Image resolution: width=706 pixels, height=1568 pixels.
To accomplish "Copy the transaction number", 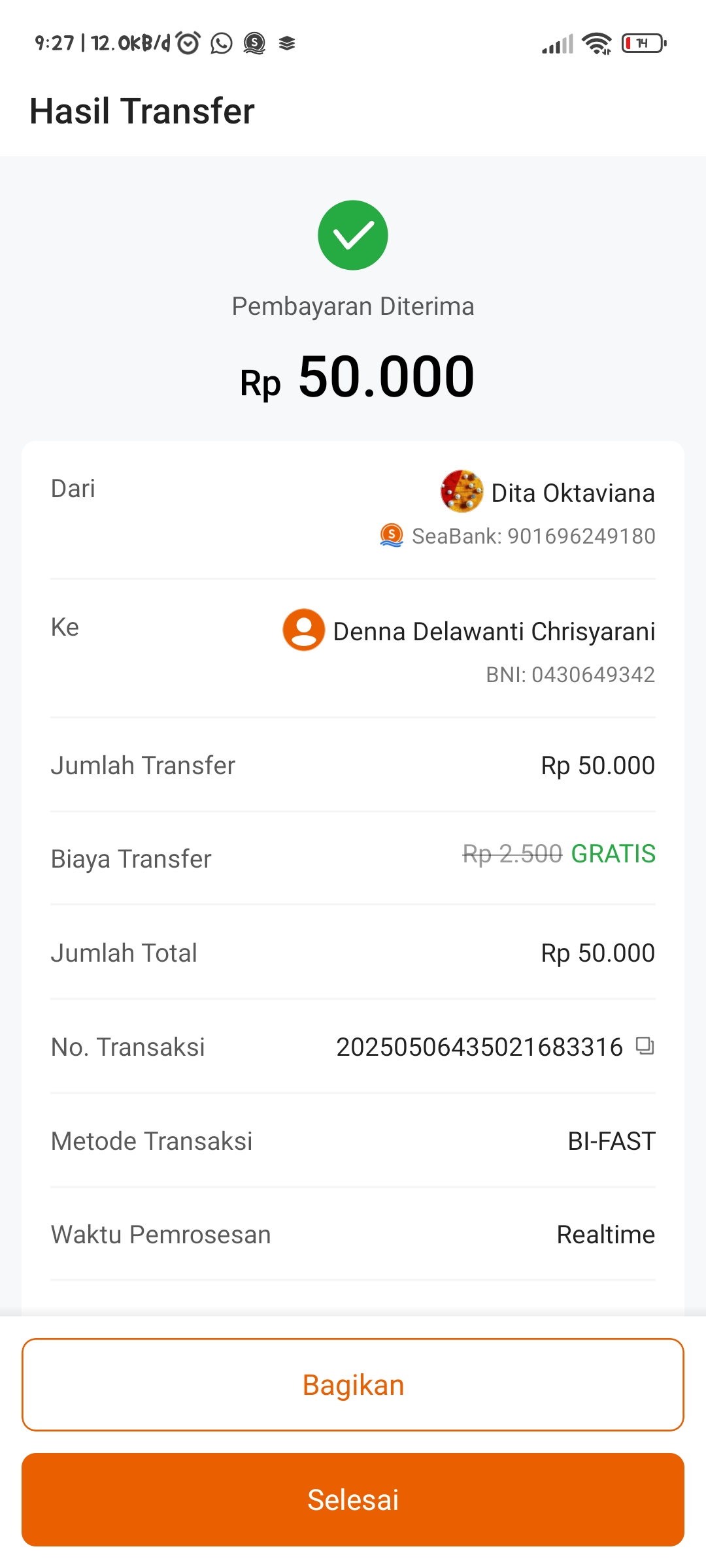I will coord(645,1046).
